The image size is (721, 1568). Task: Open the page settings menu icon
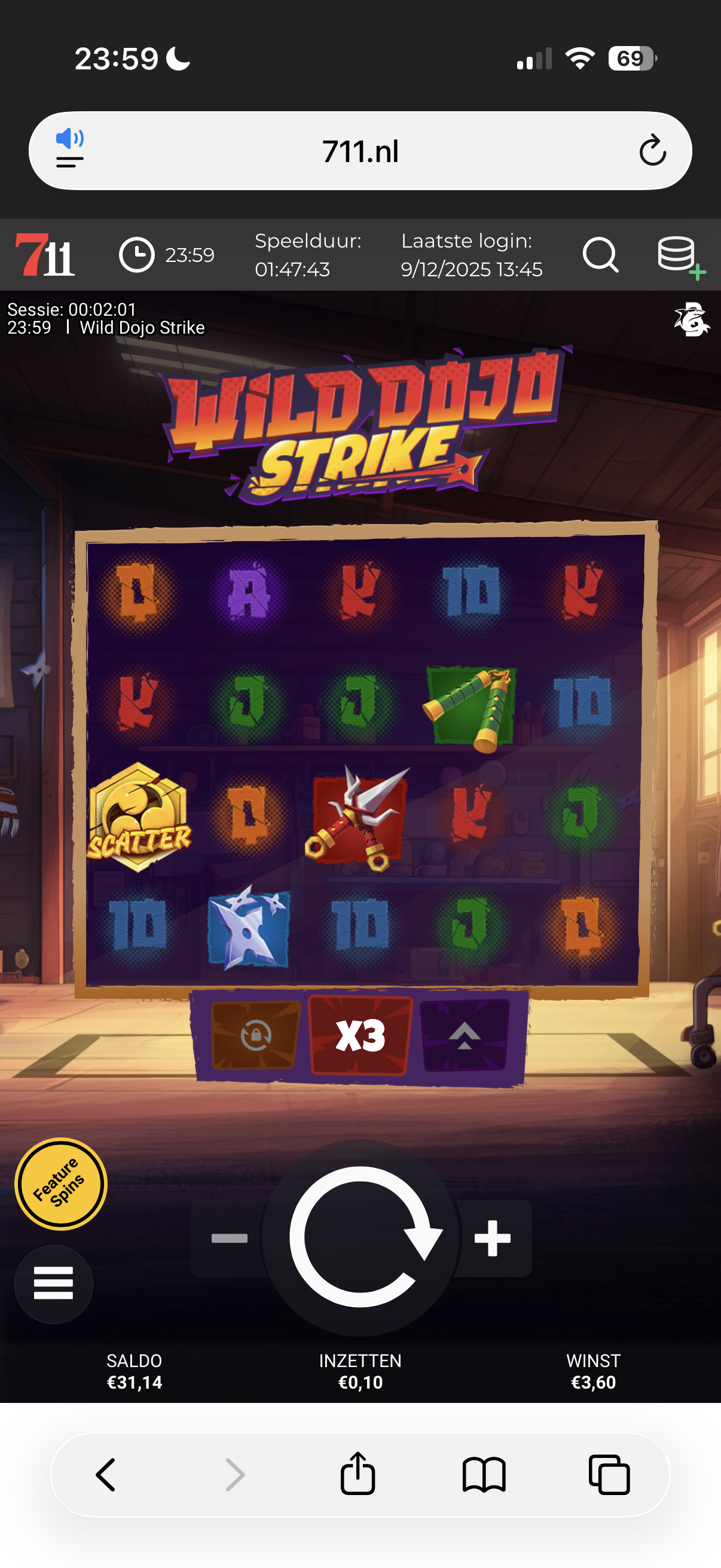pyautogui.click(x=70, y=150)
